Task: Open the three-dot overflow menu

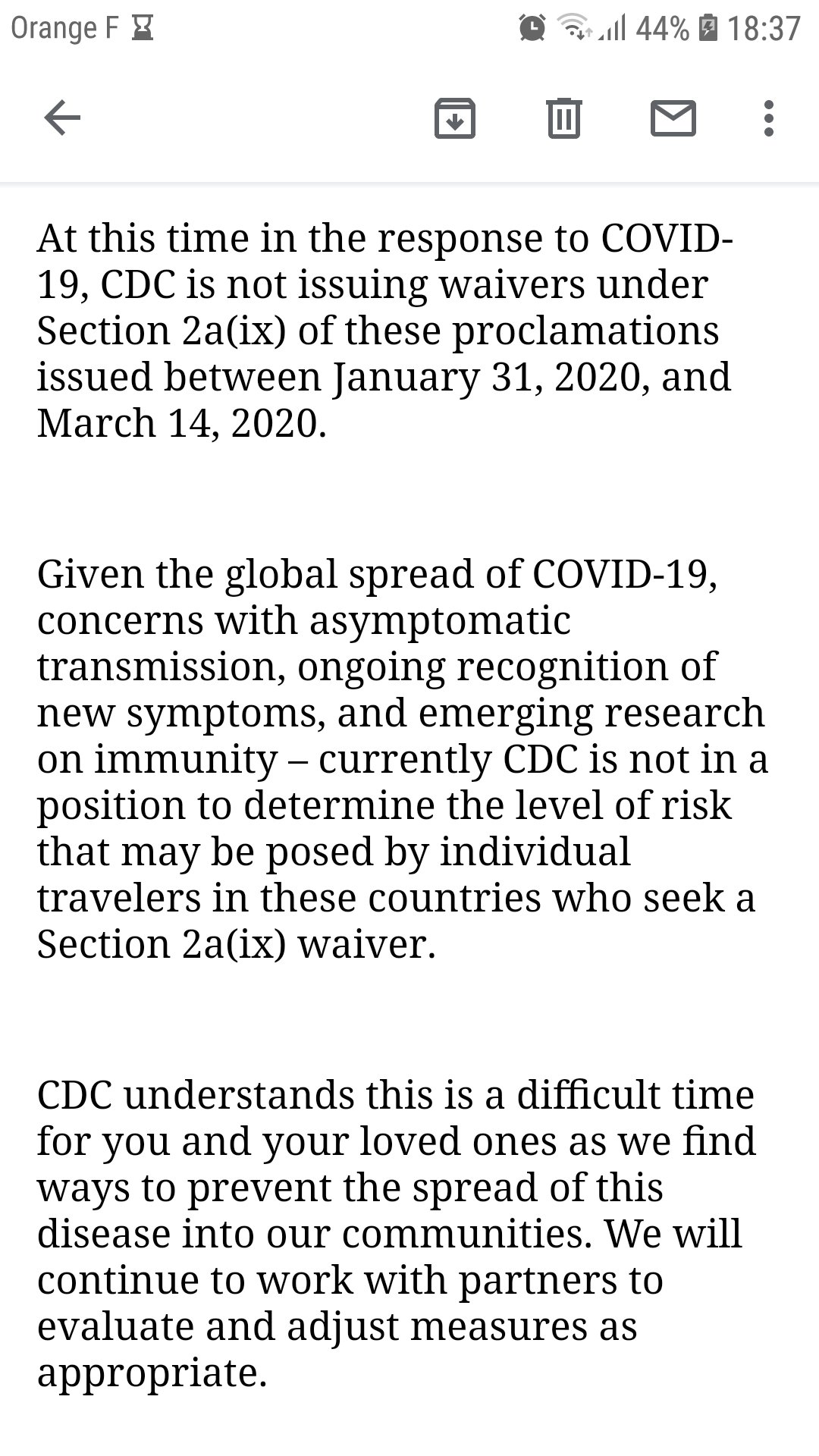Action: pyautogui.click(x=769, y=118)
